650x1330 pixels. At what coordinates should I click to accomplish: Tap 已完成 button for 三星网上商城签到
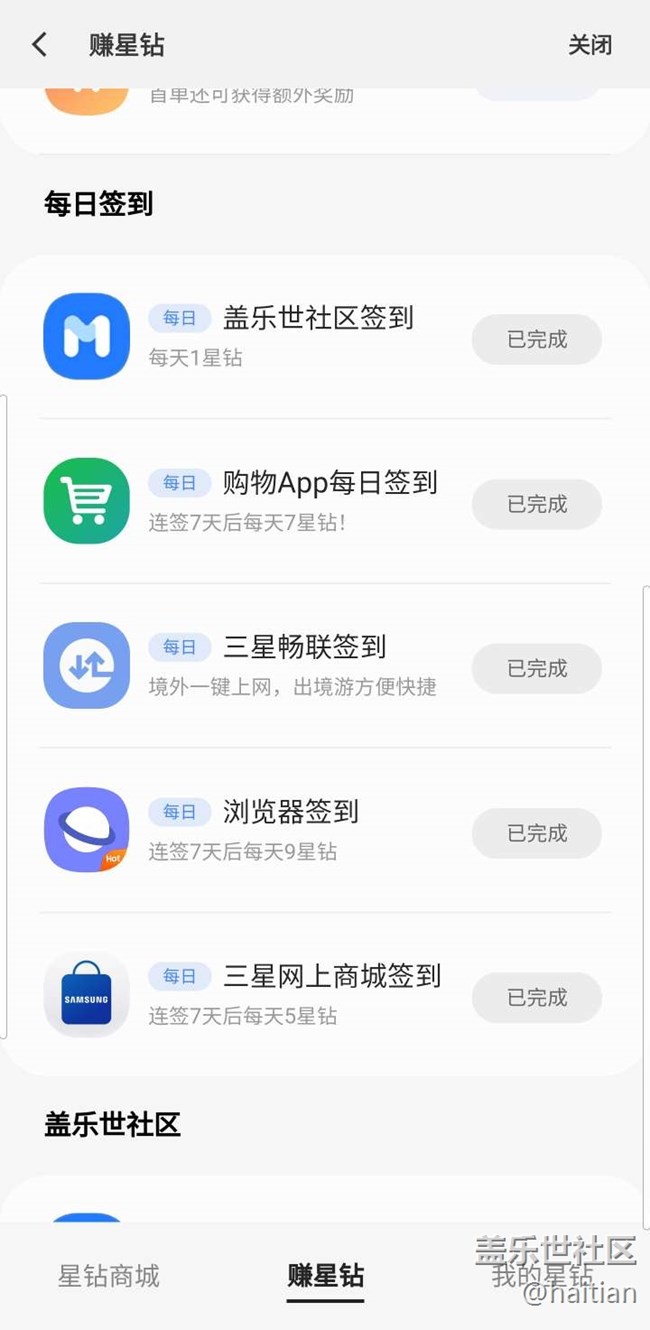536,997
